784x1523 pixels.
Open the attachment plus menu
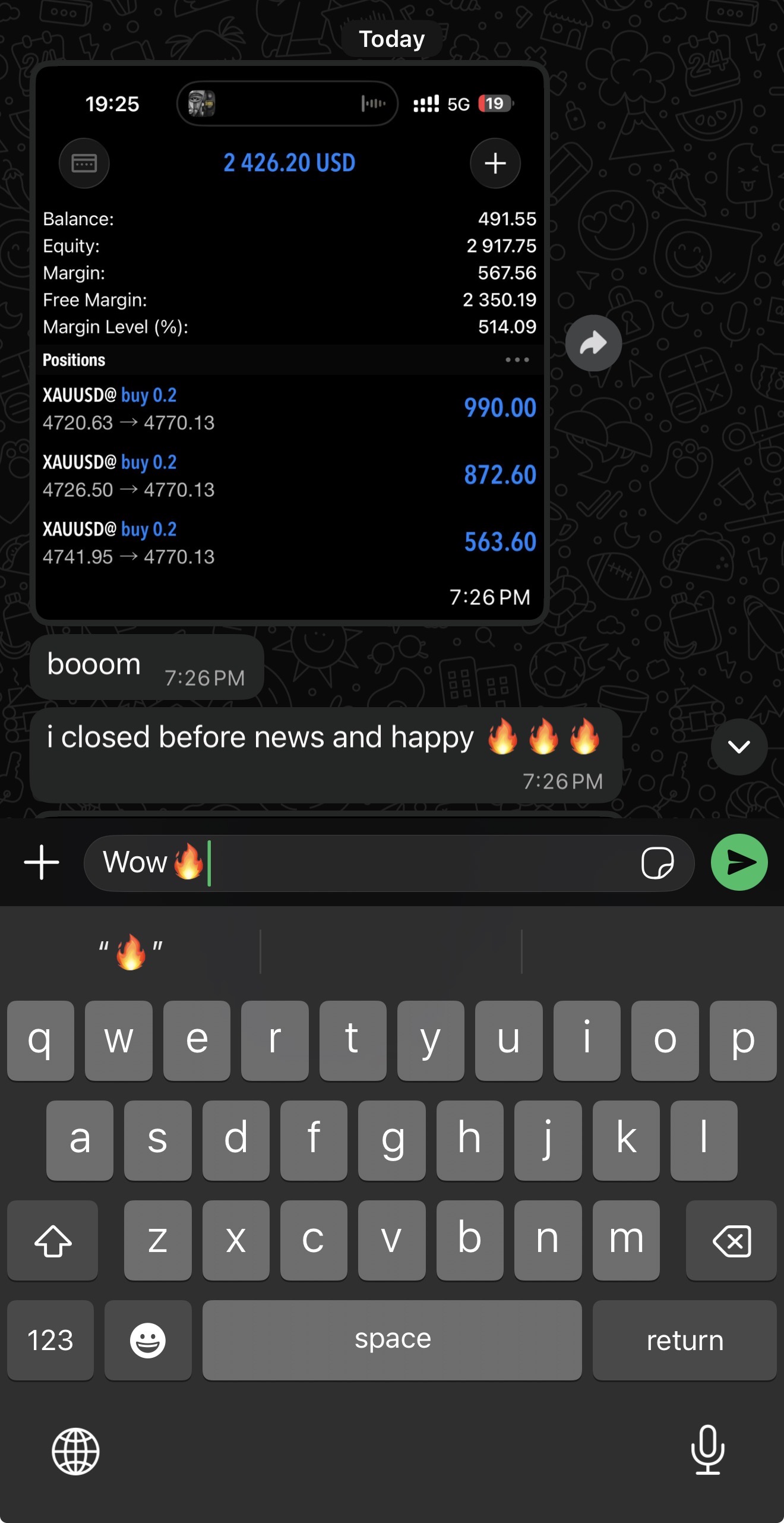[x=42, y=862]
